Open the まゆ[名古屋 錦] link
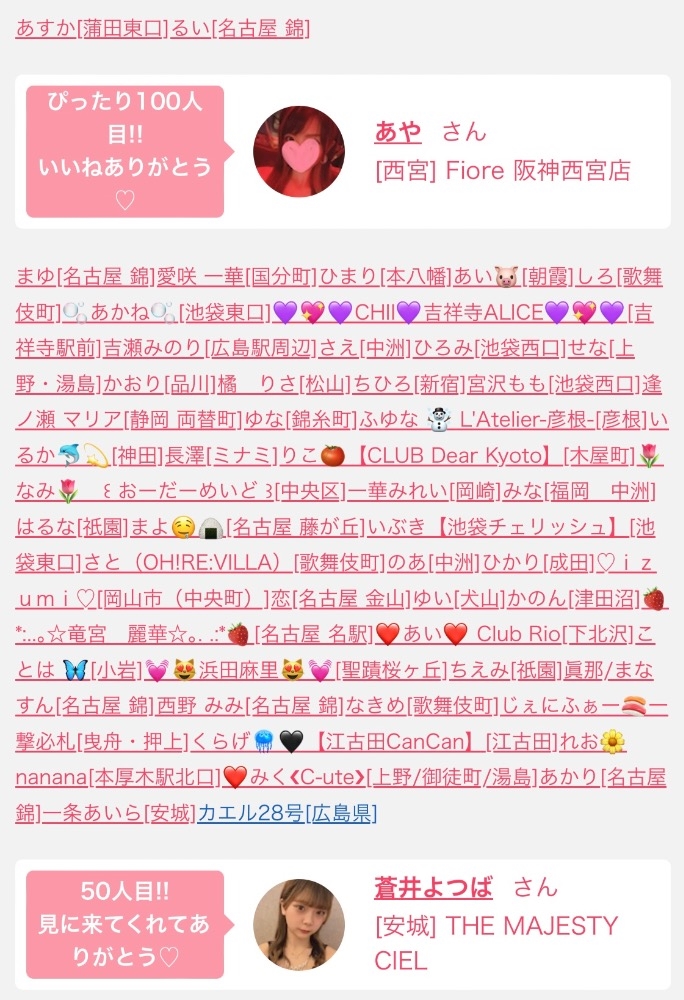Viewport: 684px width, 1000px height. [x=85, y=277]
